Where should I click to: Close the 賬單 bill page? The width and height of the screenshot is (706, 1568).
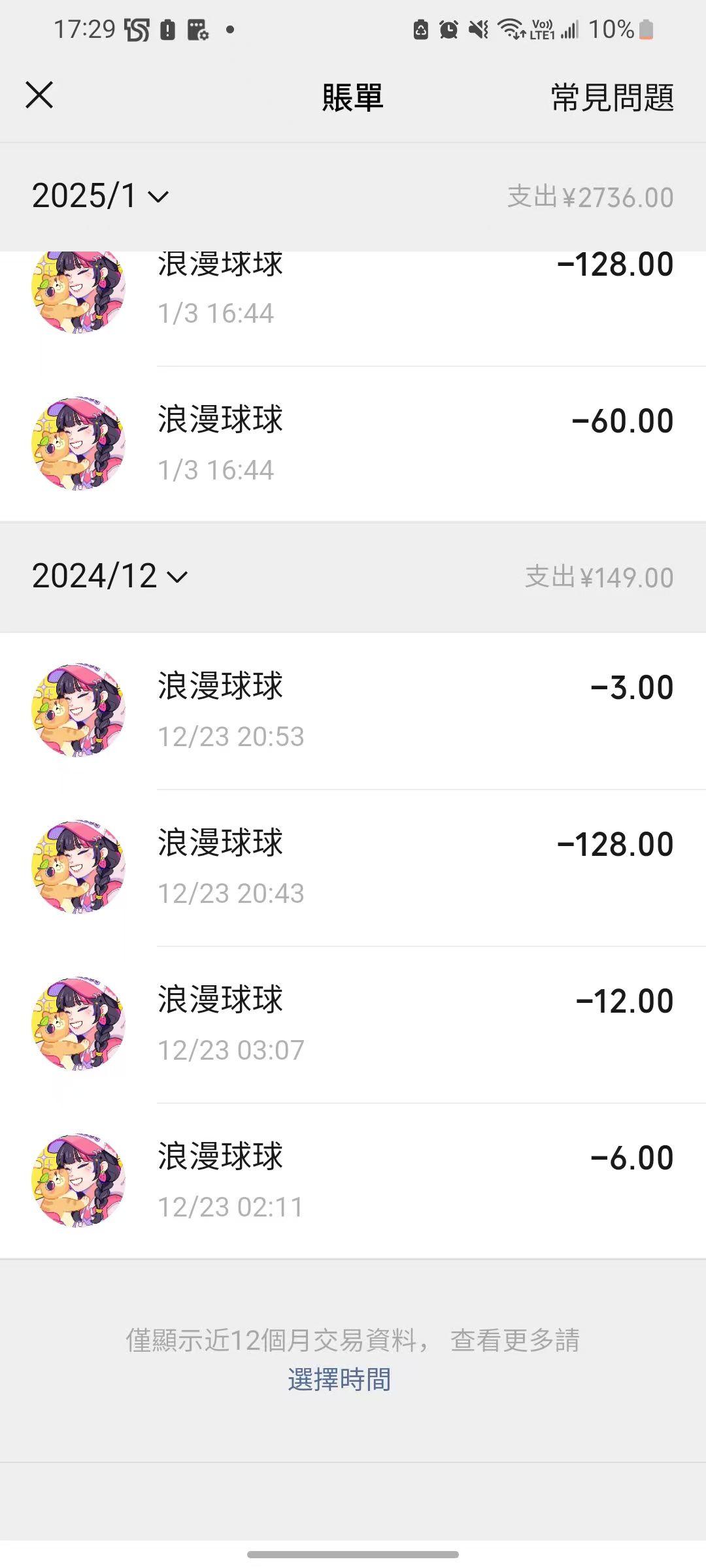pos(39,95)
